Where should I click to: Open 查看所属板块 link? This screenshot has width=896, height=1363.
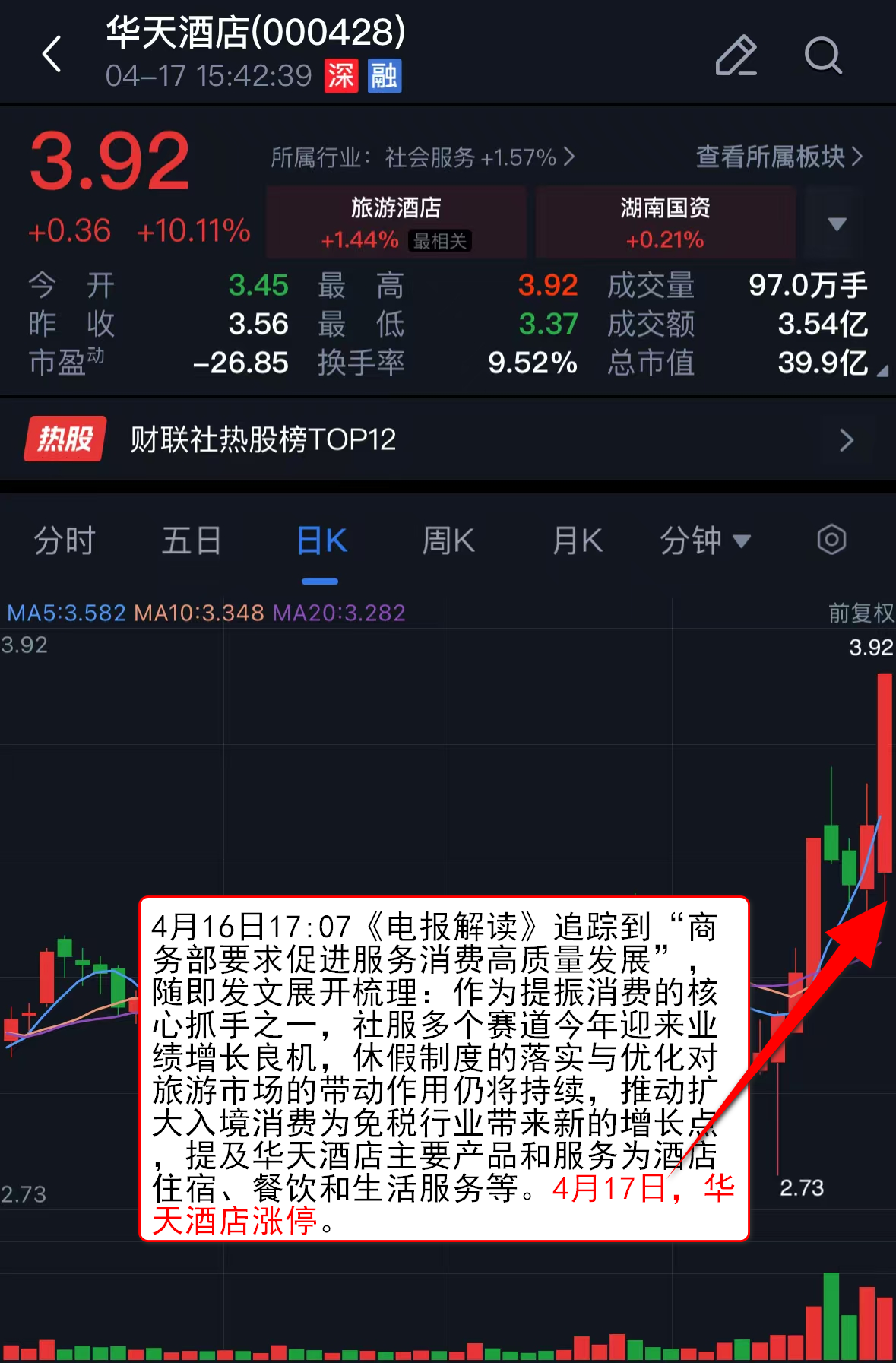(779, 157)
